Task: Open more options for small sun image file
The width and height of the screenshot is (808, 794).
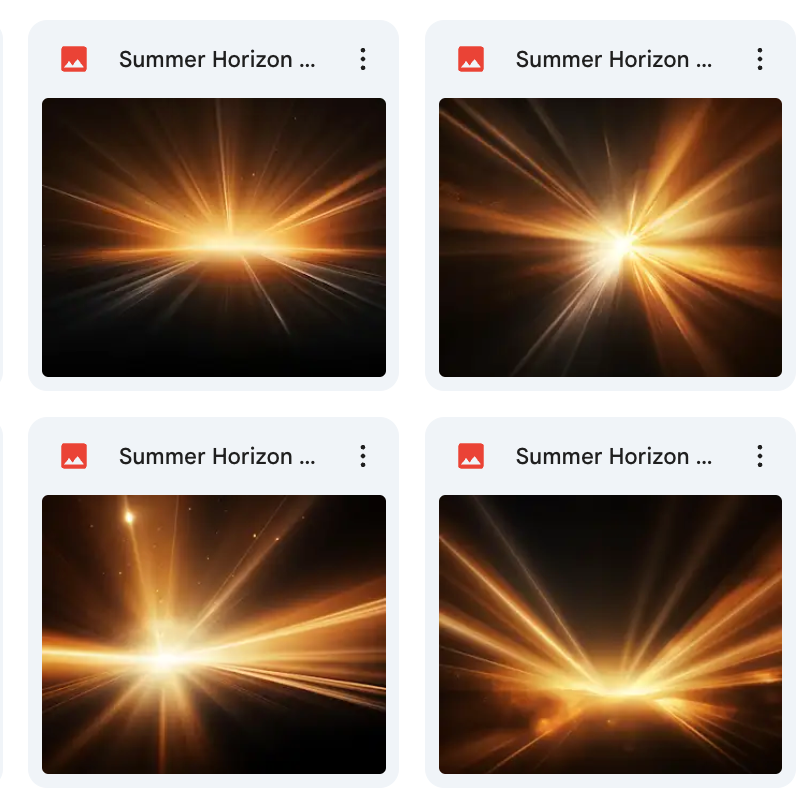Action: (x=363, y=456)
